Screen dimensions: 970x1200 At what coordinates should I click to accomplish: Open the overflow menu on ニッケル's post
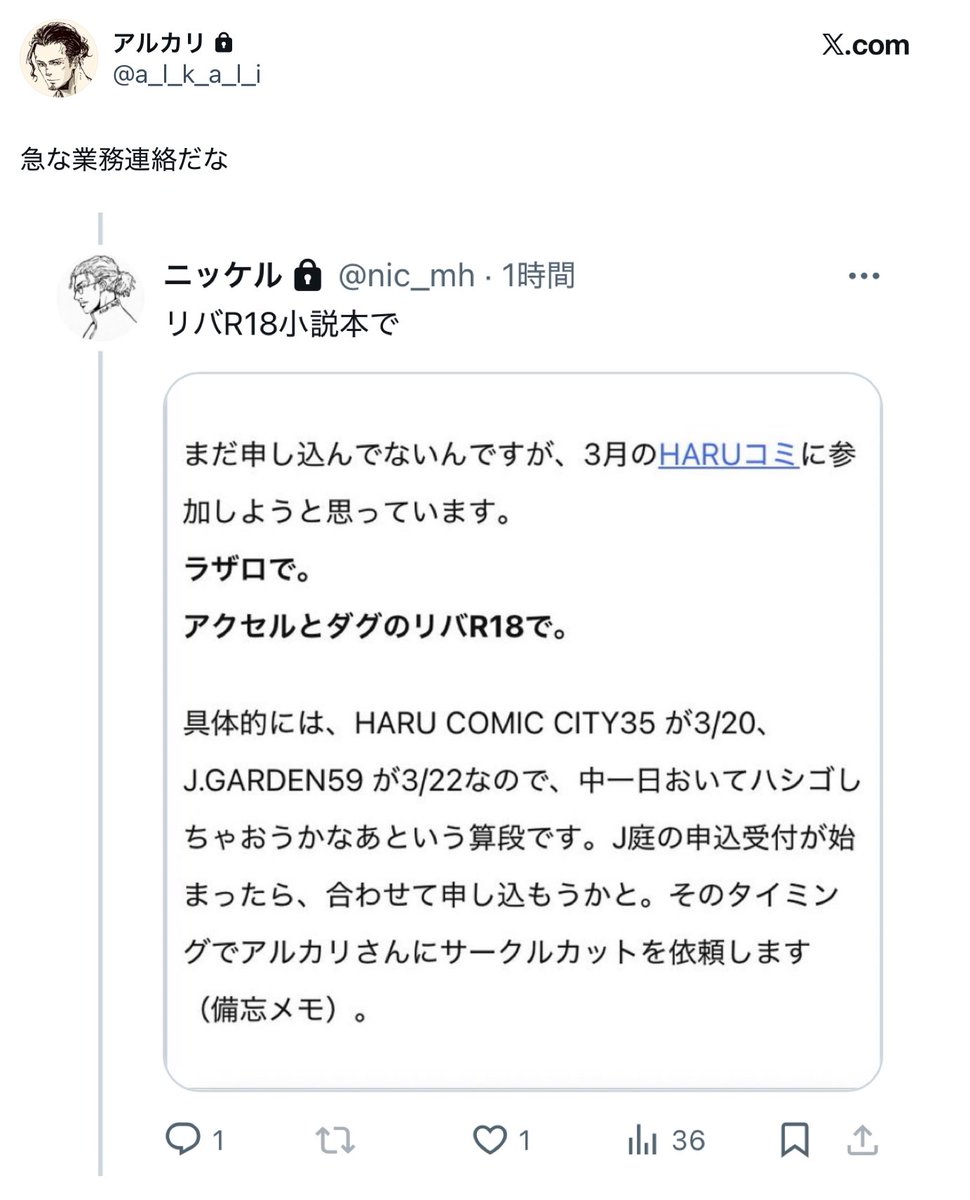(x=863, y=276)
